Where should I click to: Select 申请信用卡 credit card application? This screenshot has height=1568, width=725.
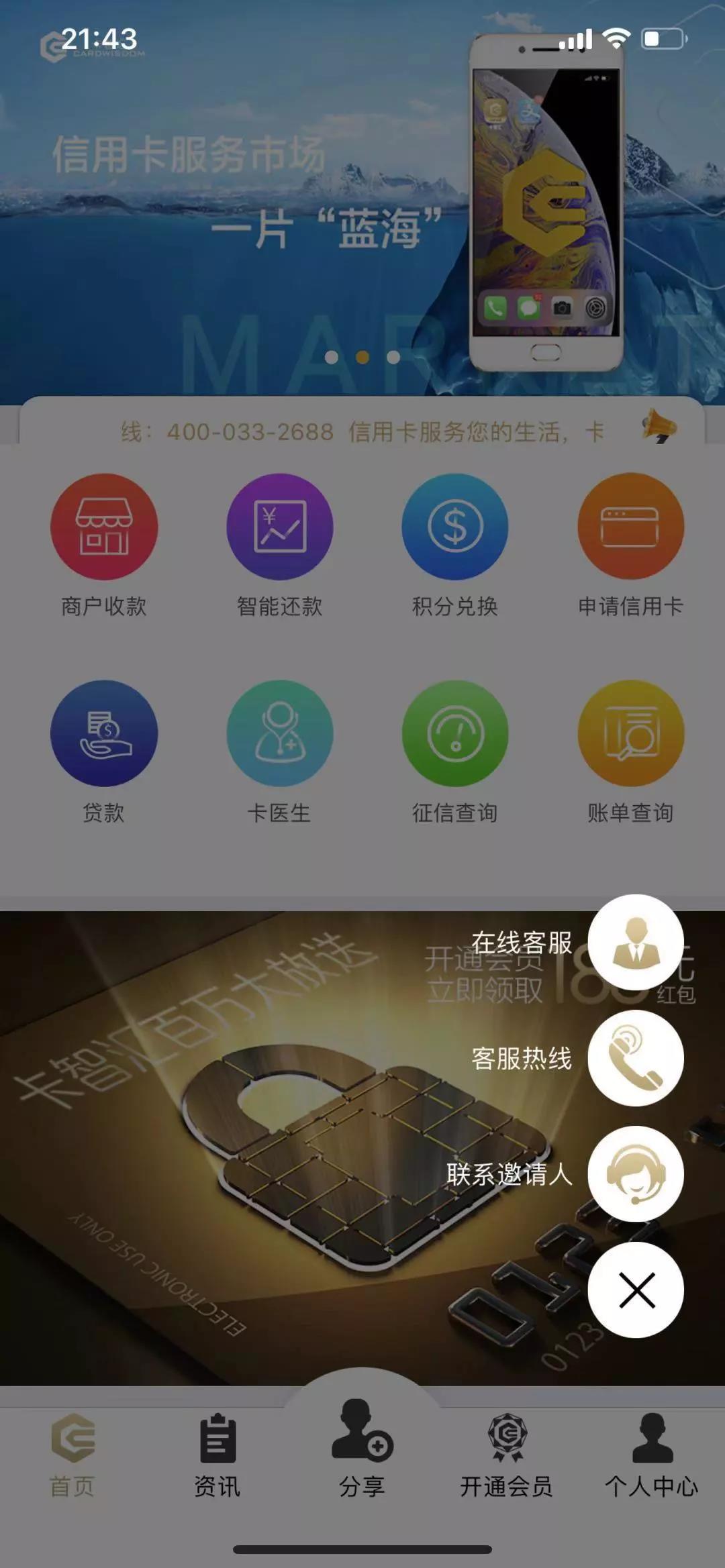630,527
